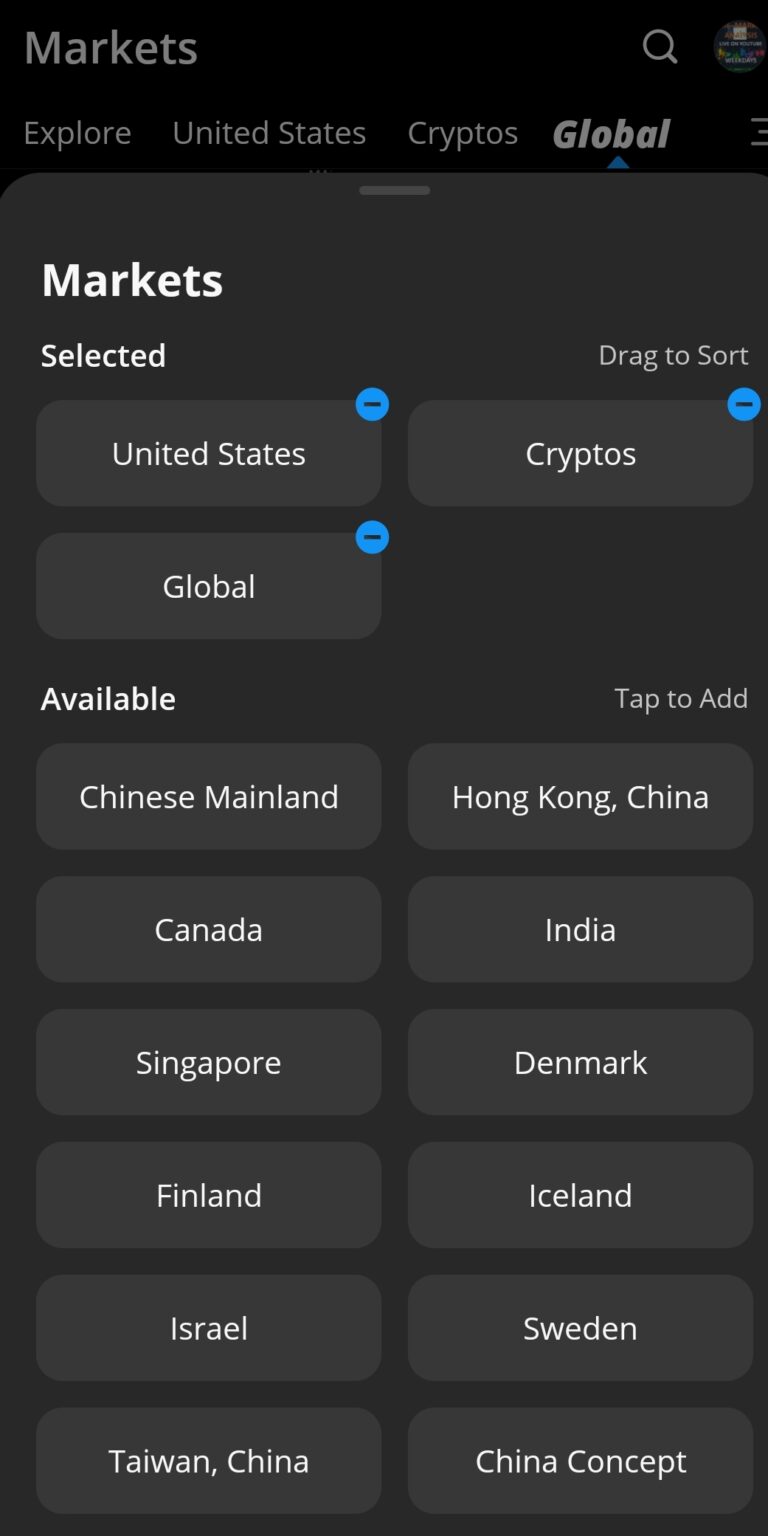Choose Sweden market to add
This screenshot has width=768, height=1536.
580,1329
